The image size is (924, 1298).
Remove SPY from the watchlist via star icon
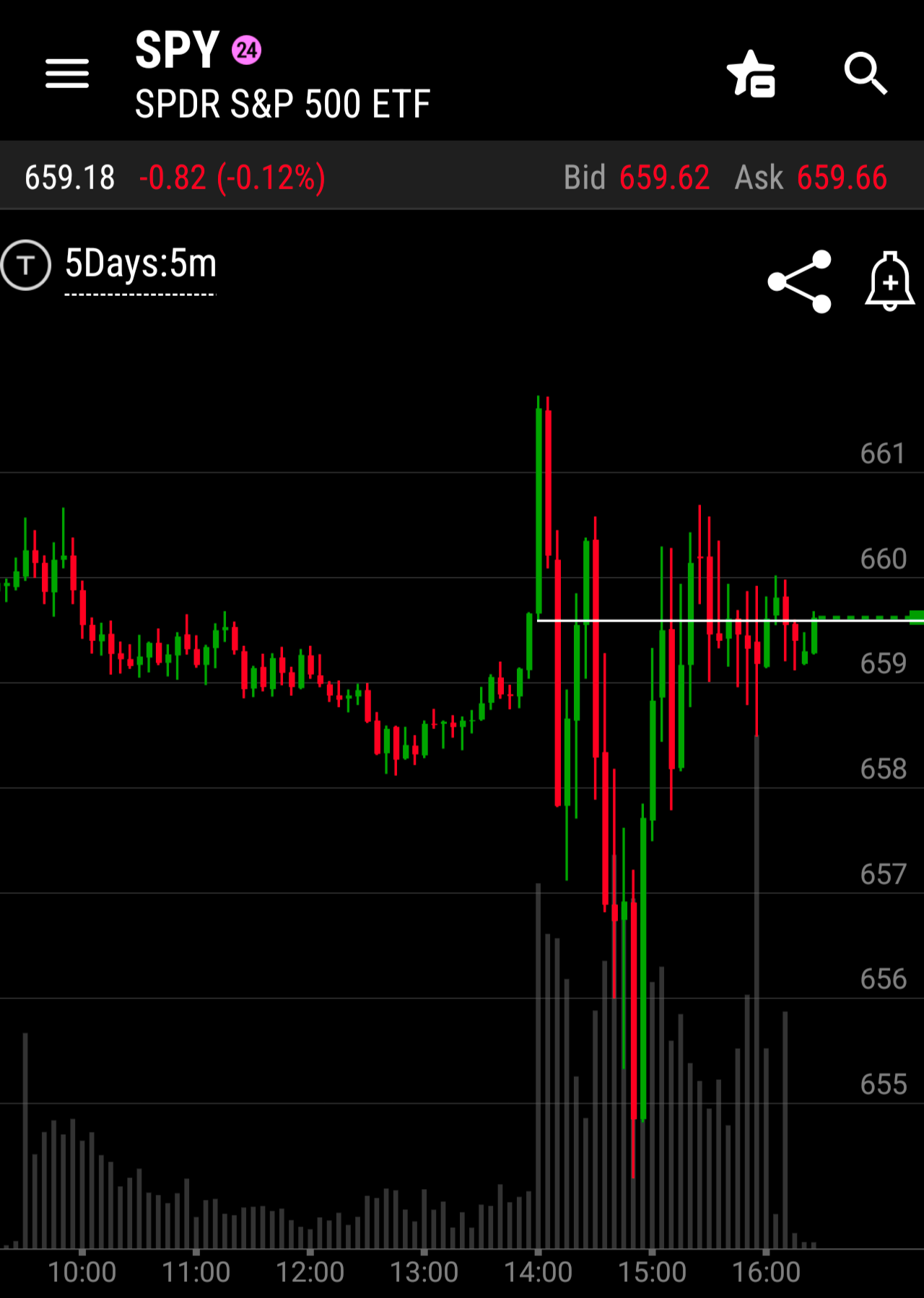[751, 74]
